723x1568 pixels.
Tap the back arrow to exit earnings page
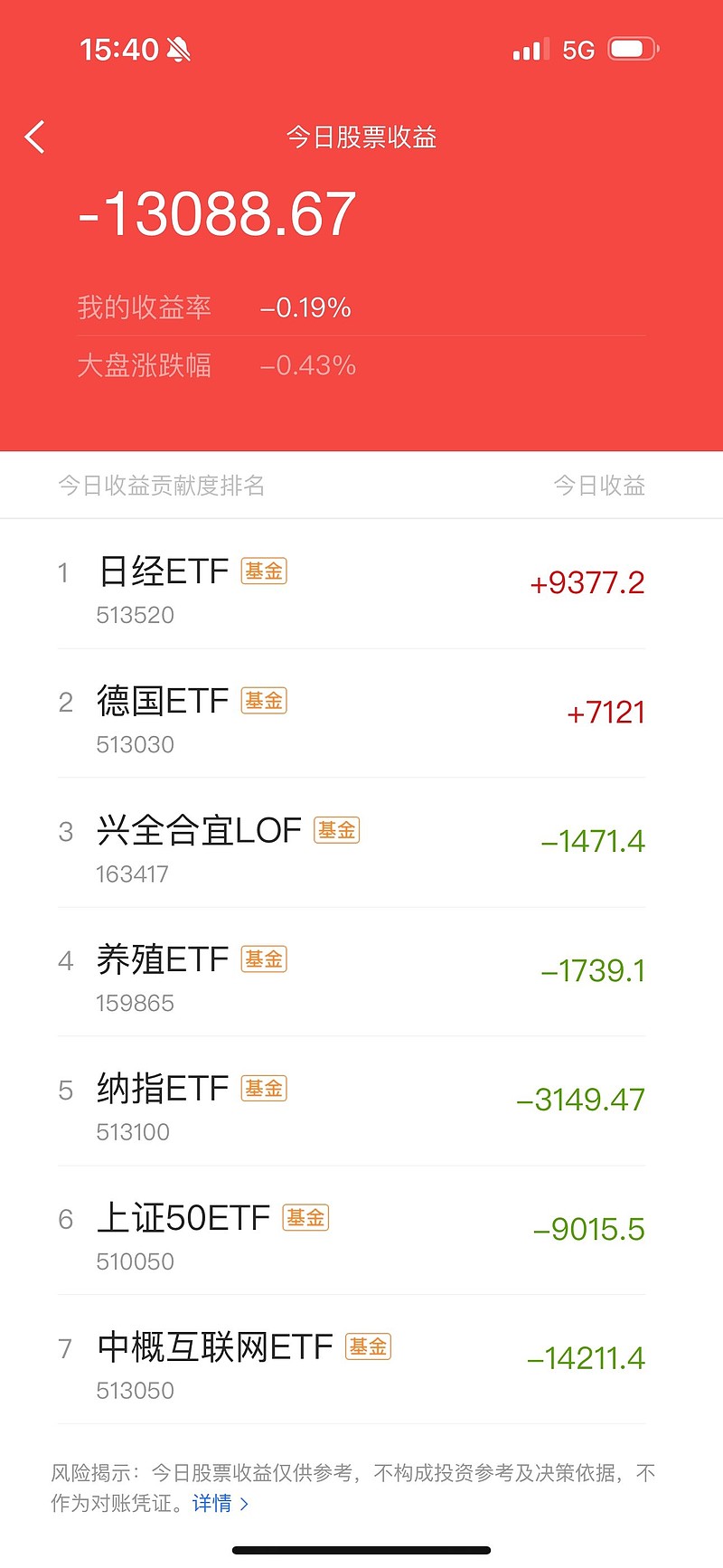coord(34,137)
